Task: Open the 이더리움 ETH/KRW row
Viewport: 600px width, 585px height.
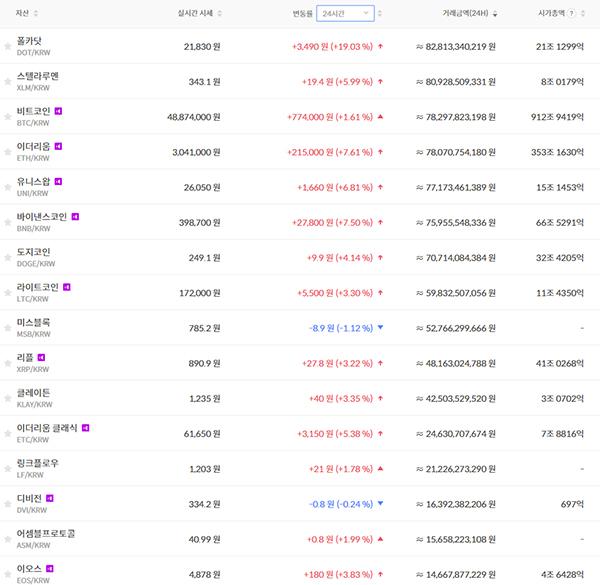Action: tap(35, 151)
